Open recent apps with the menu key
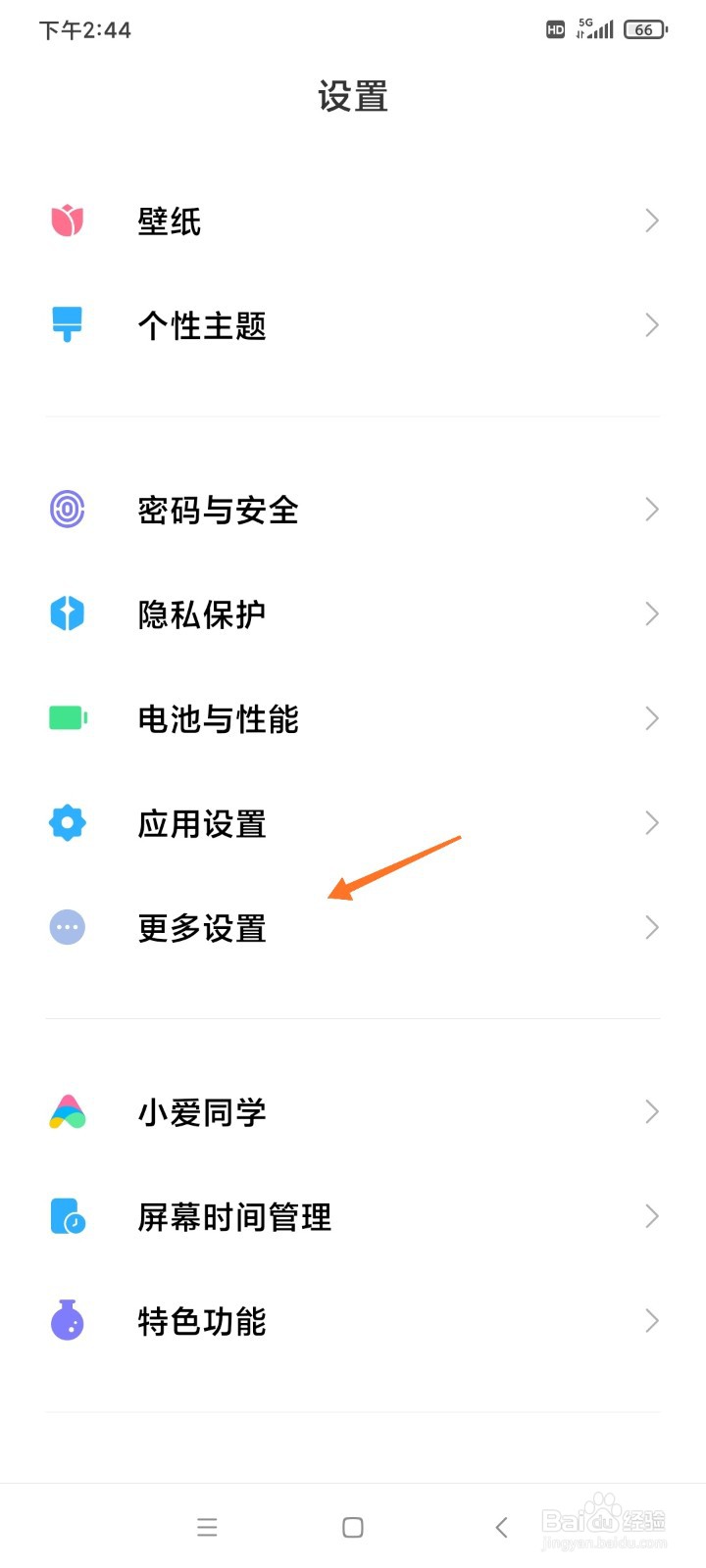This screenshot has width=706, height=1568. click(207, 1526)
